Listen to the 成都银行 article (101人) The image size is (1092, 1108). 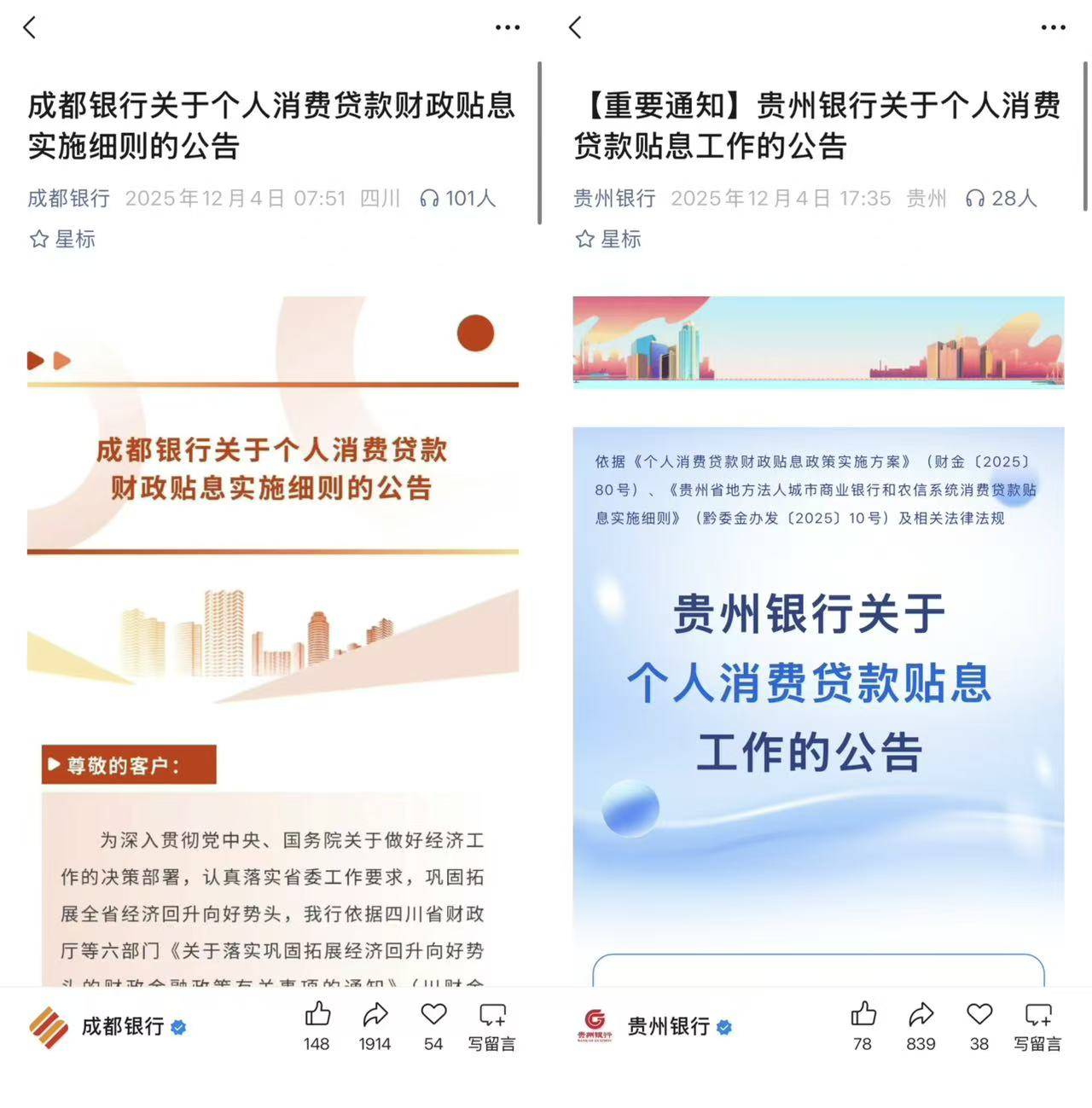(x=457, y=199)
